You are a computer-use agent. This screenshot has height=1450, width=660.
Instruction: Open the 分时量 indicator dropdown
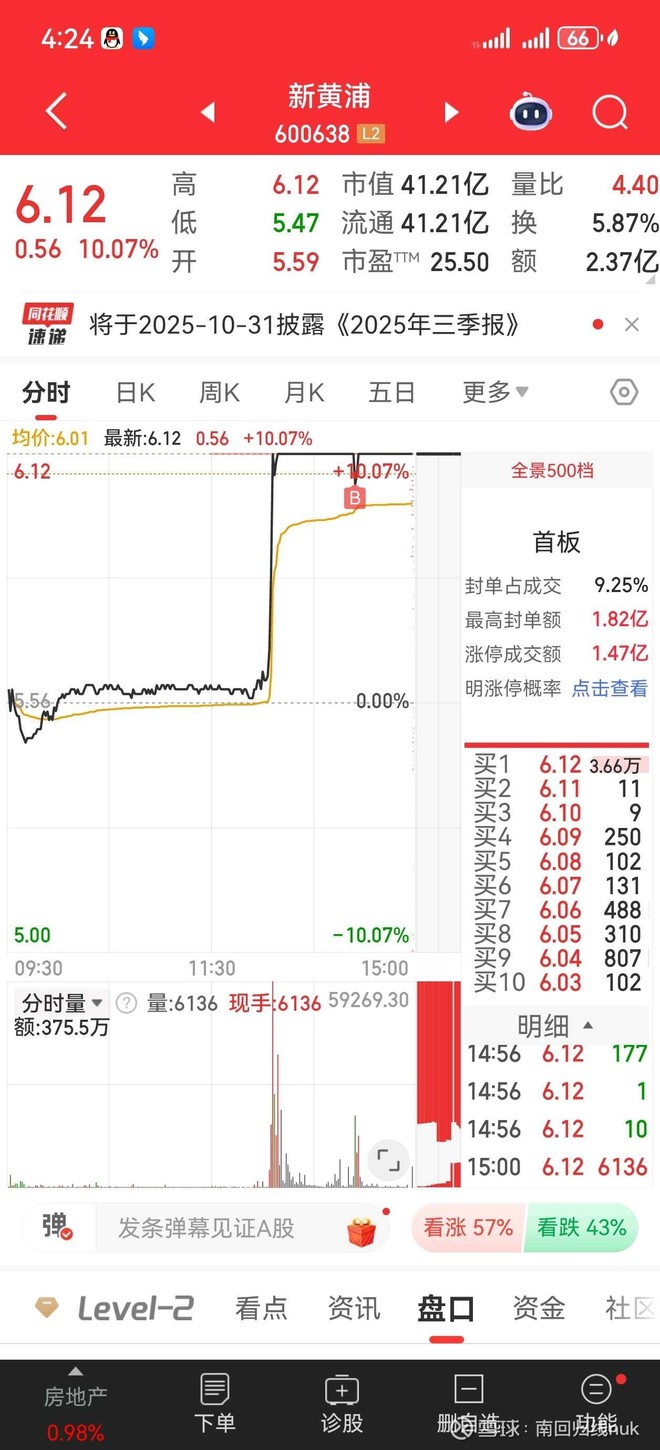tap(63, 1002)
